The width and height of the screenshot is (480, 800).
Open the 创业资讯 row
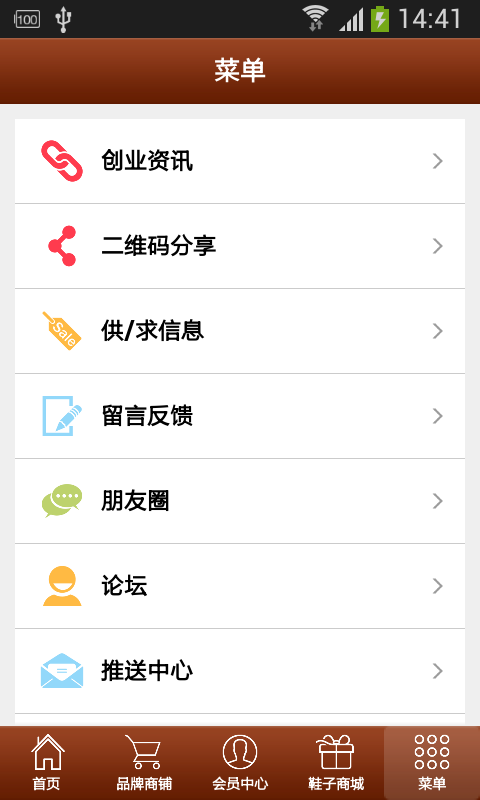tap(240, 161)
